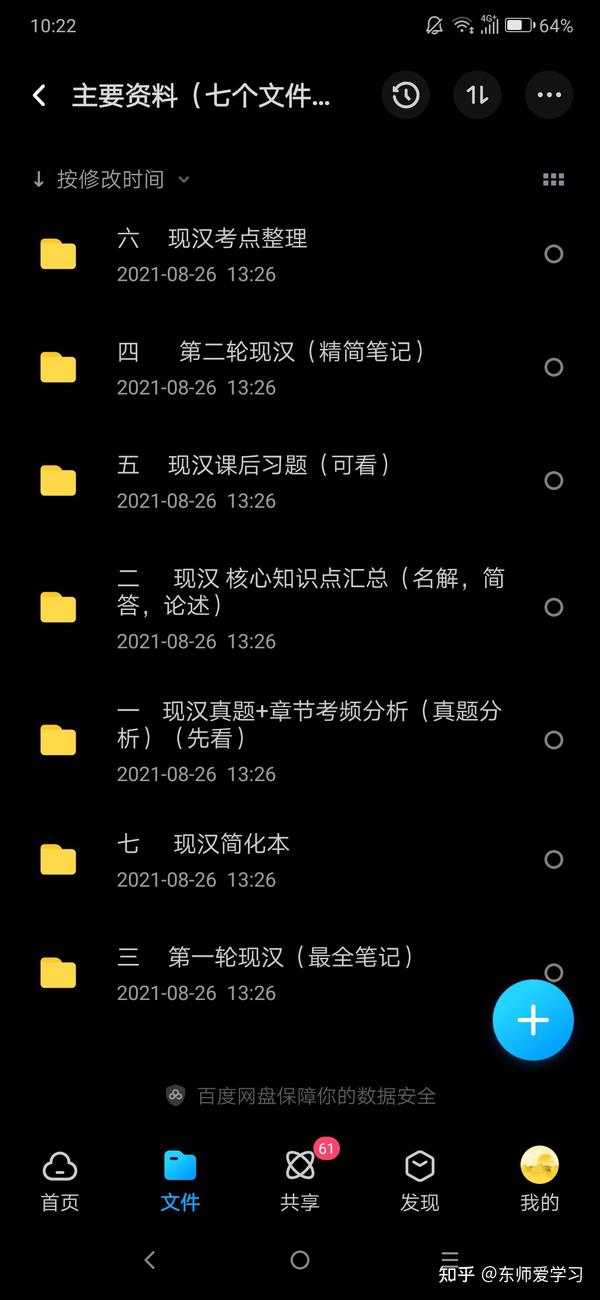Open the recent history clock icon
This screenshot has height=1300, width=600.
pos(405,96)
